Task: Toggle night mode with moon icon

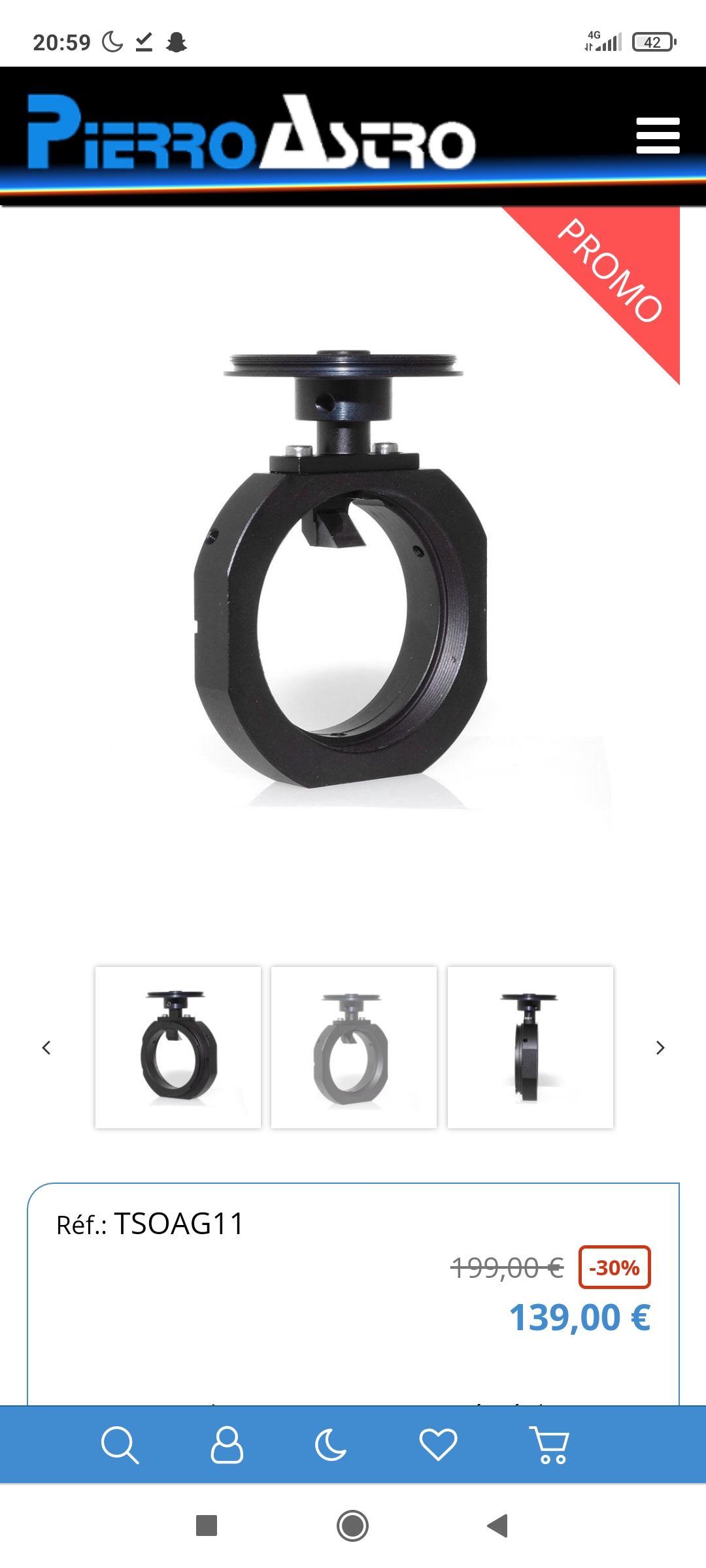Action: click(331, 1445)
